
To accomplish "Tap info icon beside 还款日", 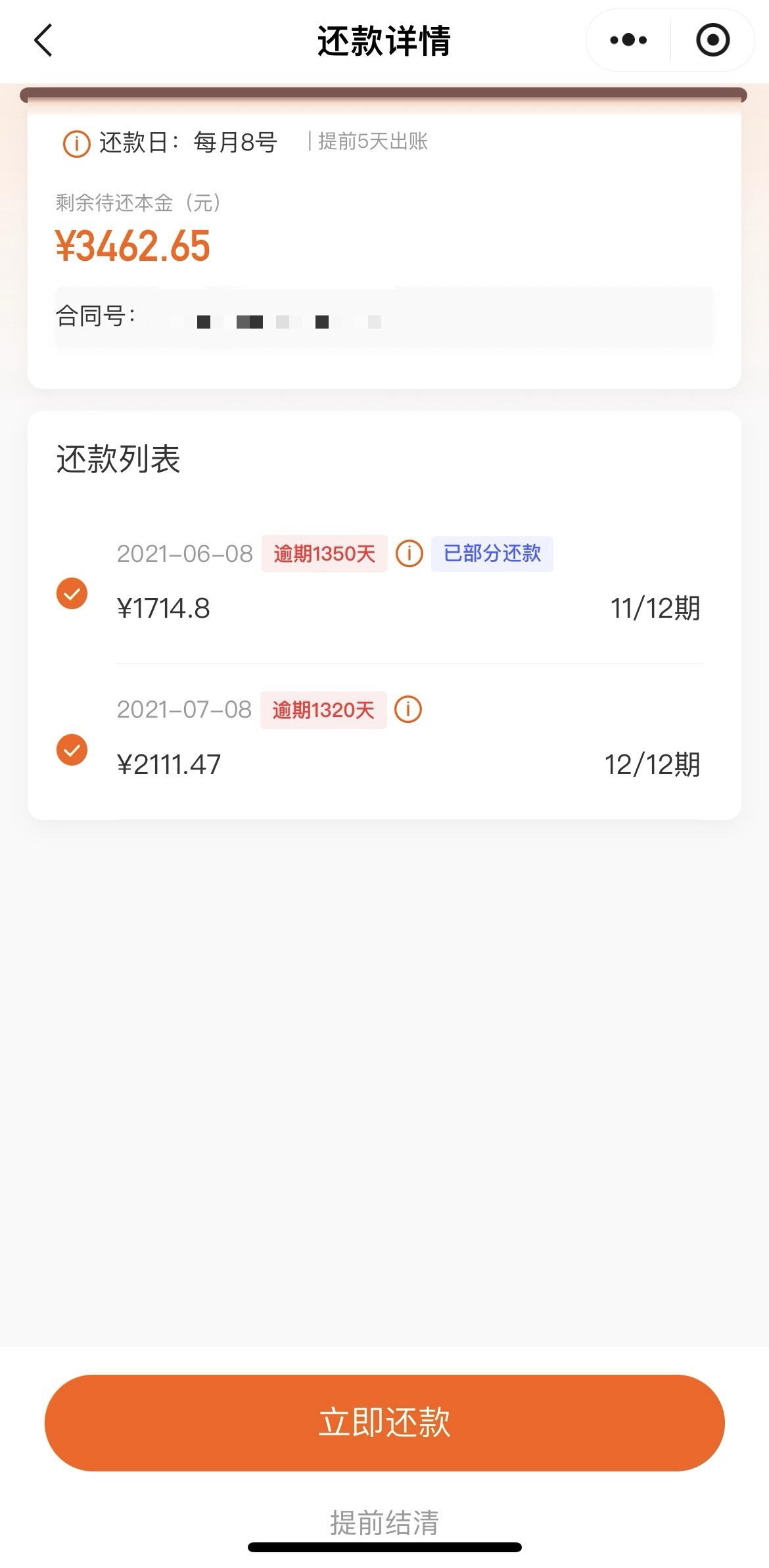I will (x=76, y=143).
